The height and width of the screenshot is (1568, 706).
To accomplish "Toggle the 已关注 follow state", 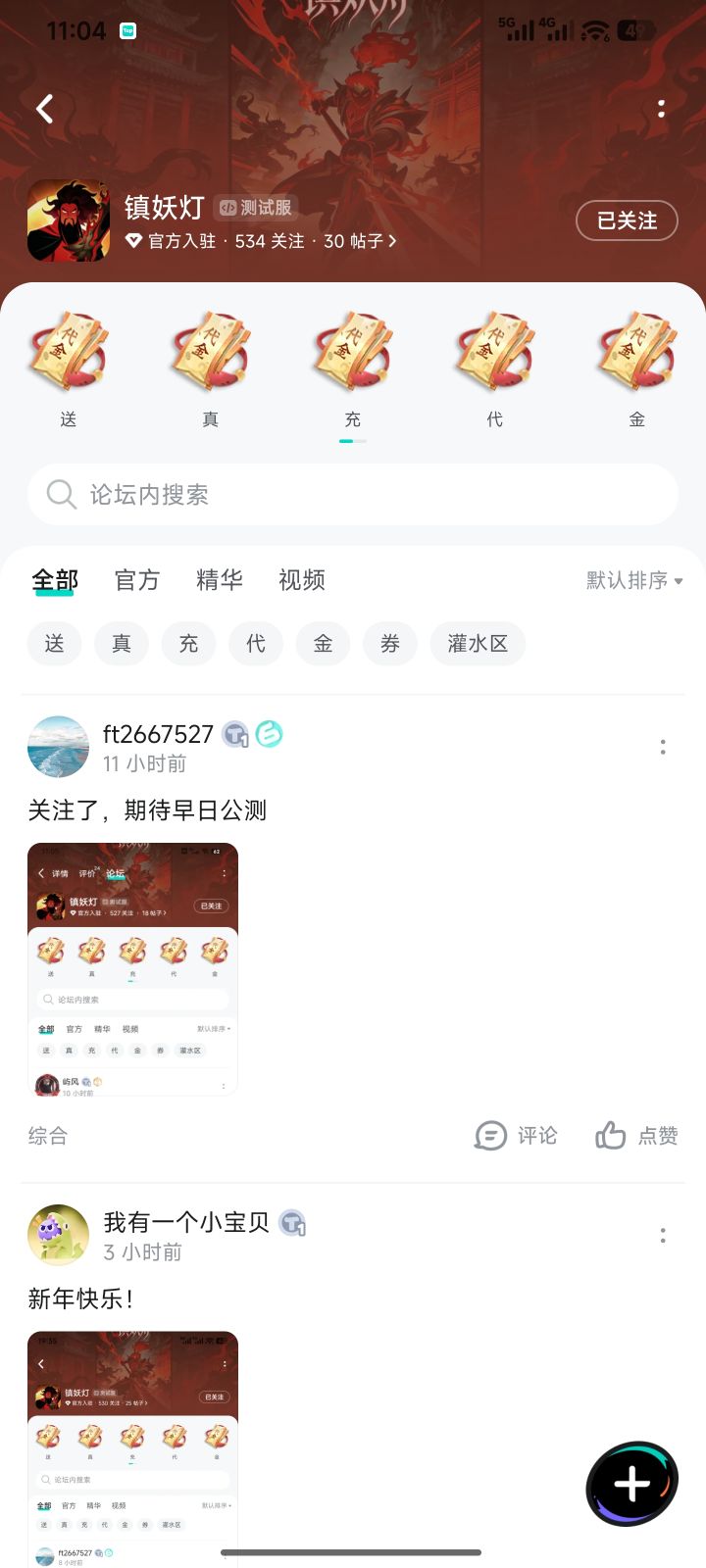I will pos(627,220).
